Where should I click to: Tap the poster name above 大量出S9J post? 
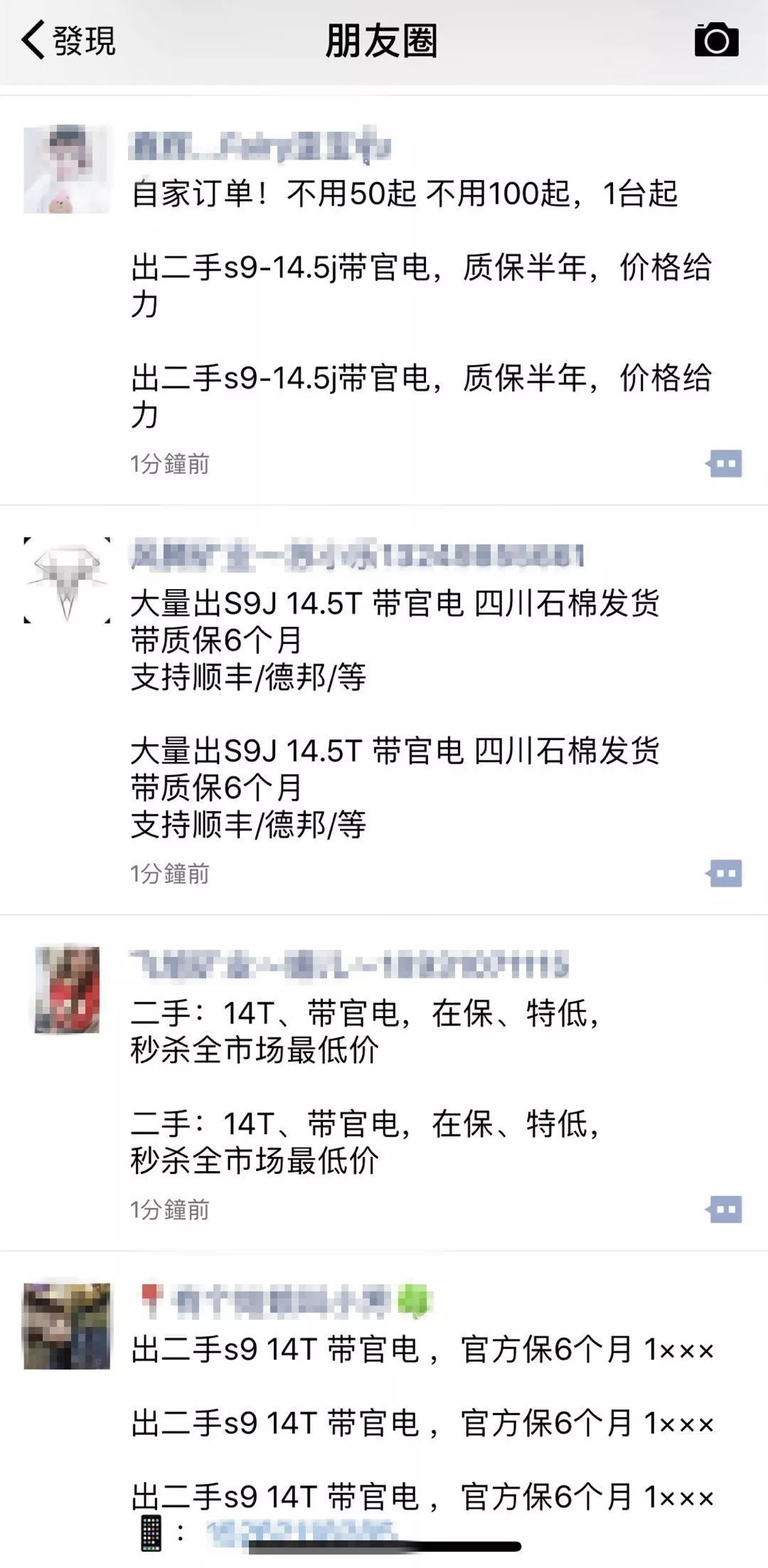(357, 556)
